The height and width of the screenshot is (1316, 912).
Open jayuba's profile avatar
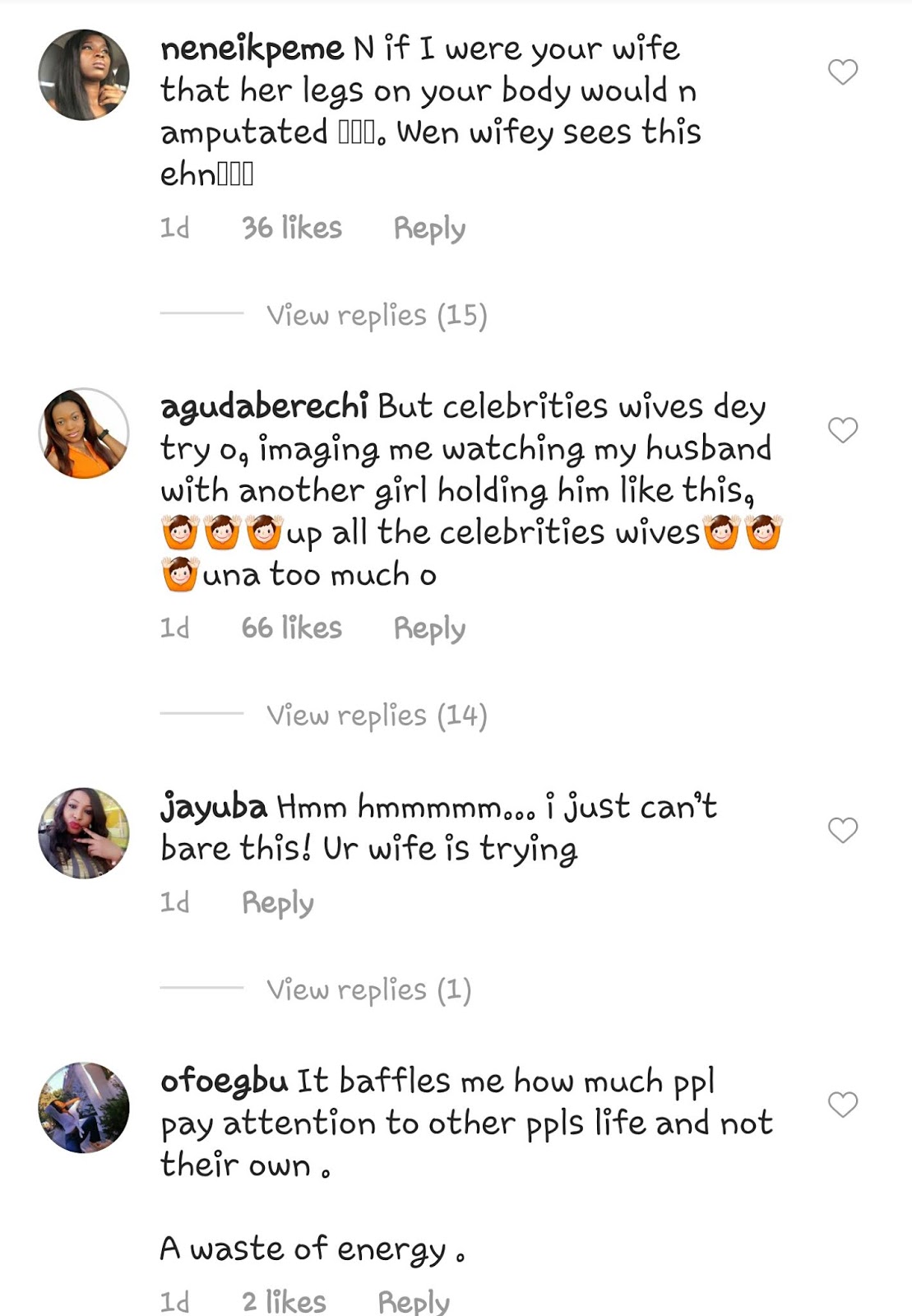[84, 833]
